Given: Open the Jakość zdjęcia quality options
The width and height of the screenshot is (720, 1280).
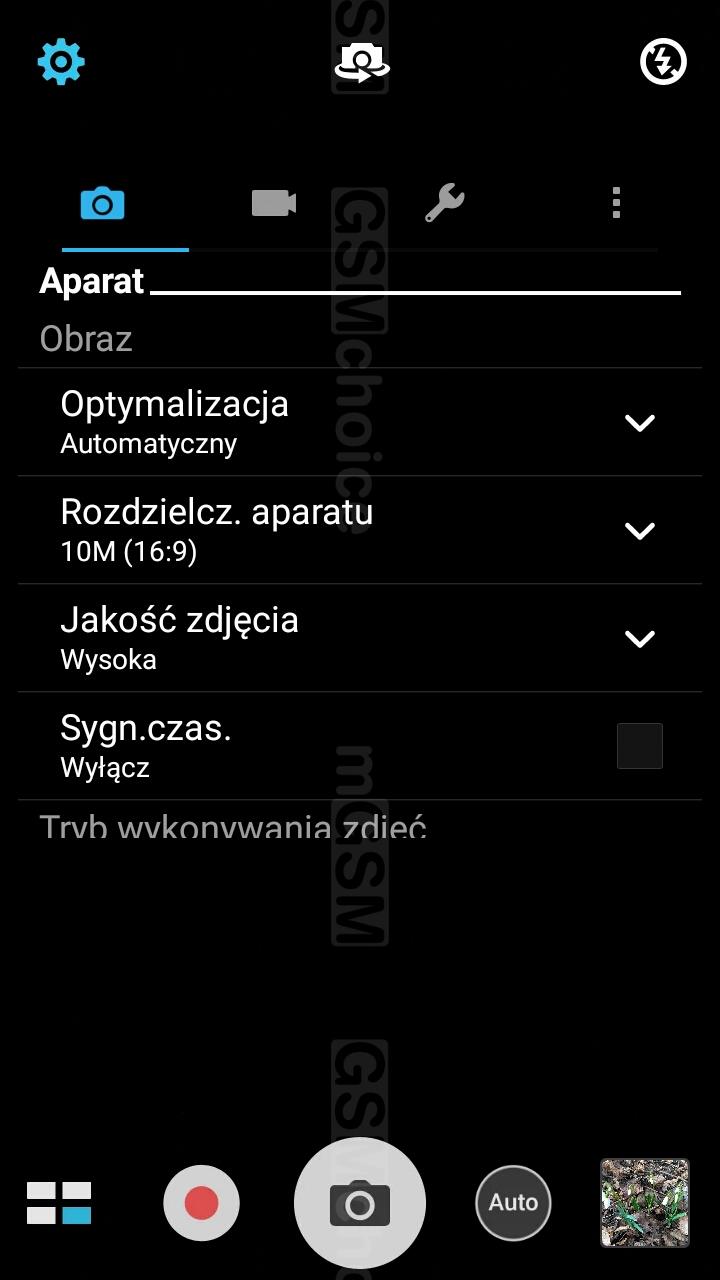Looking at the screenshot, I should 639,638.
